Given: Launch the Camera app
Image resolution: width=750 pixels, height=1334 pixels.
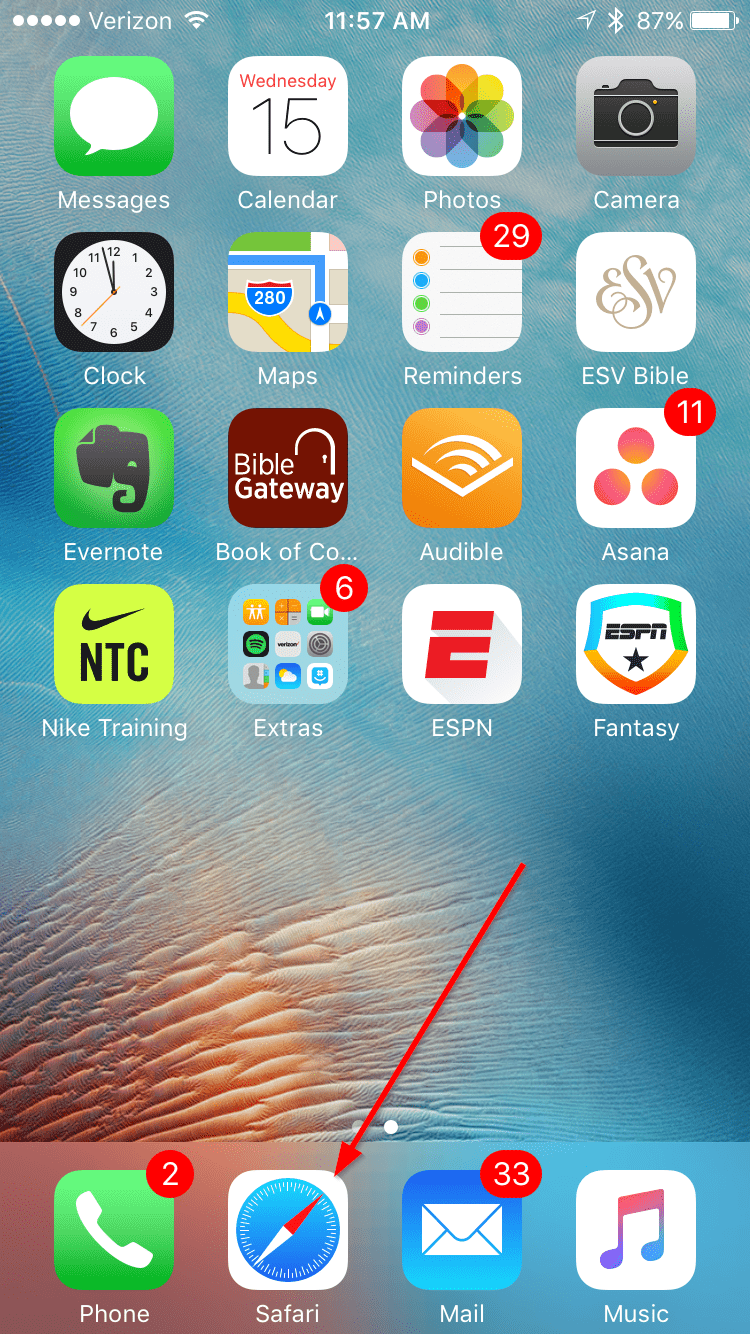Looking at the screenshot, I should click(x=636, y=116).
